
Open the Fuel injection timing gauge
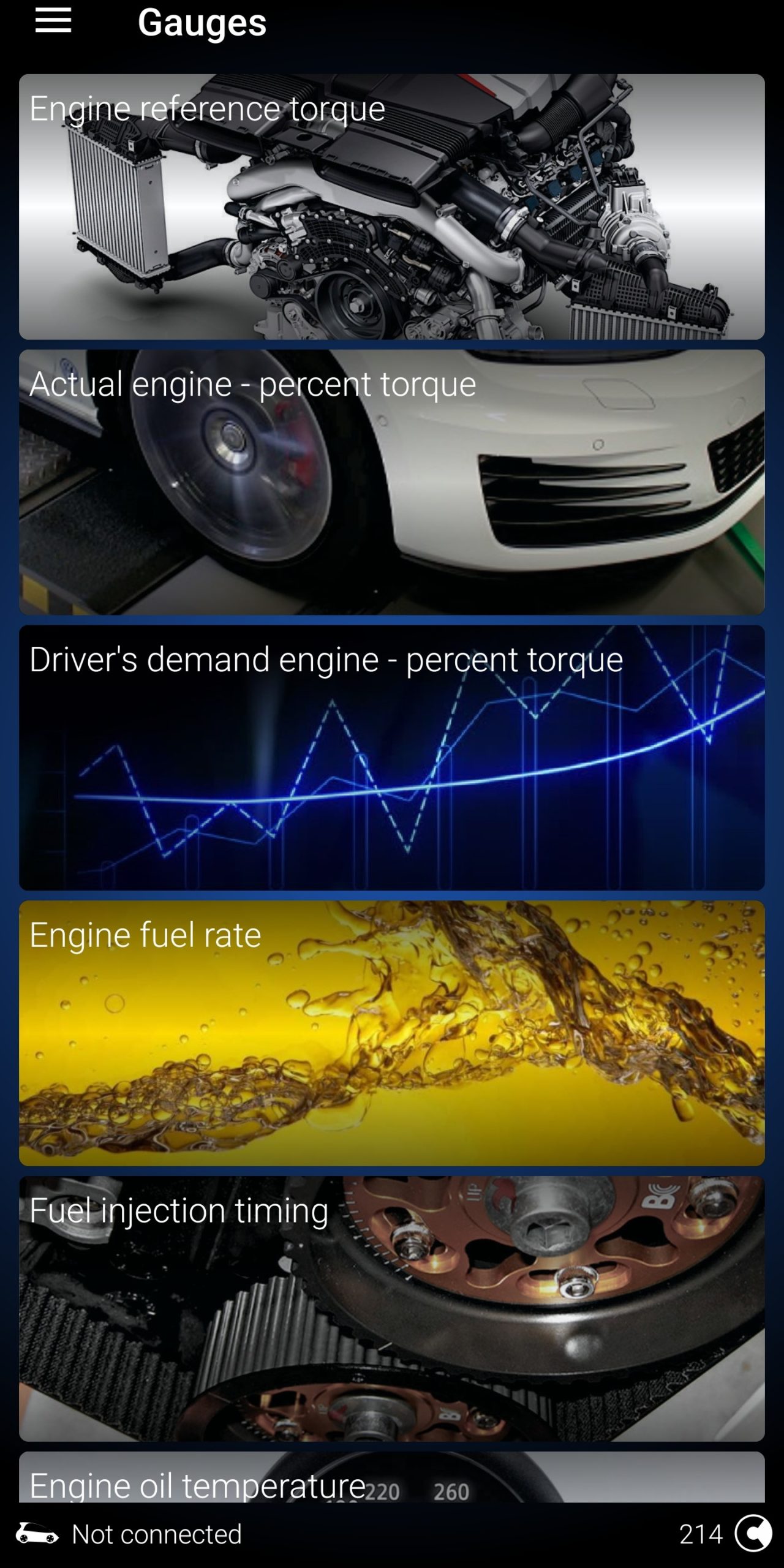(x=392, y=1309)
